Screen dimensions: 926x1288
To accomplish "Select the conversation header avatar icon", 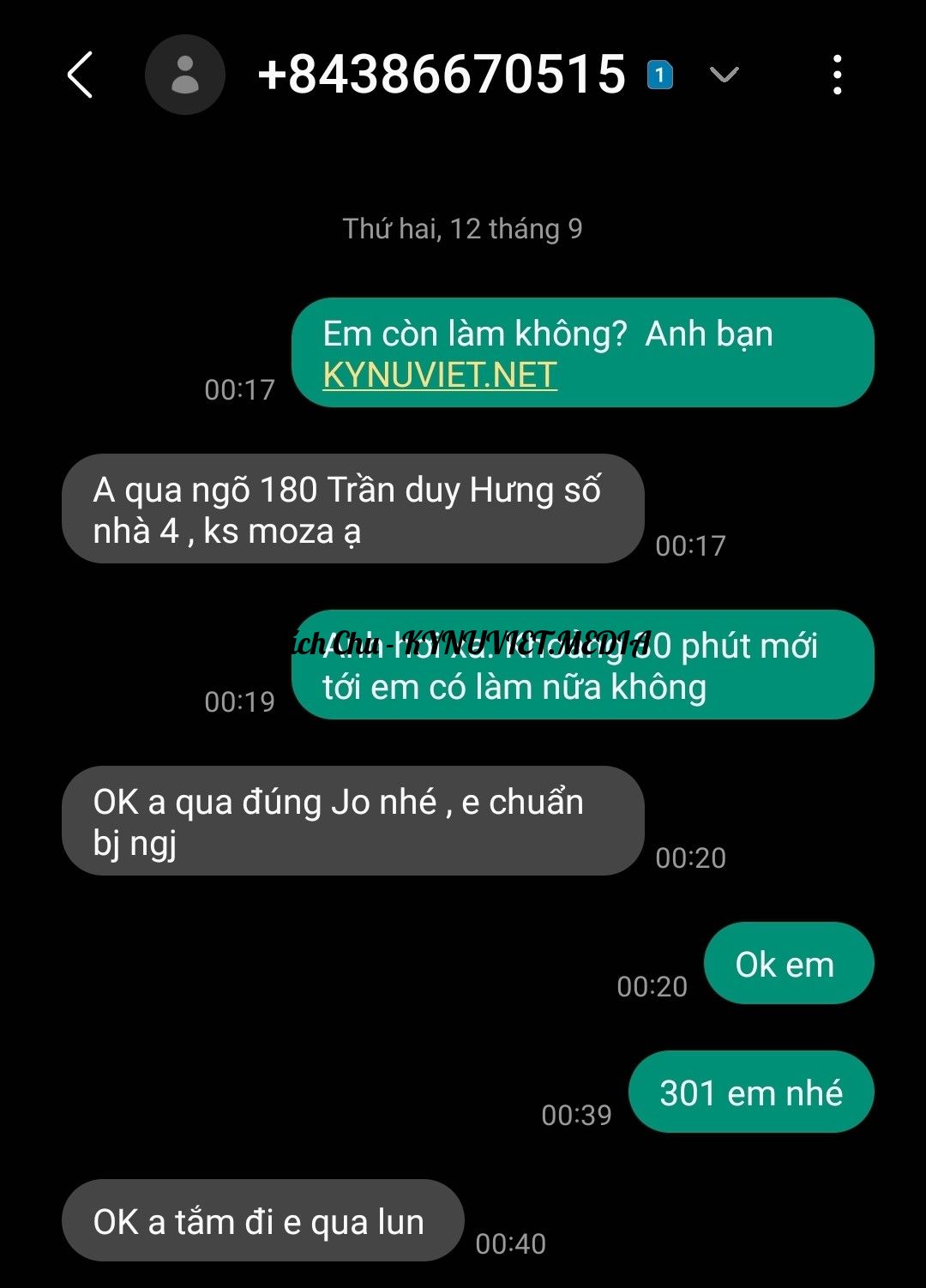I will click(x=185, y=75).
